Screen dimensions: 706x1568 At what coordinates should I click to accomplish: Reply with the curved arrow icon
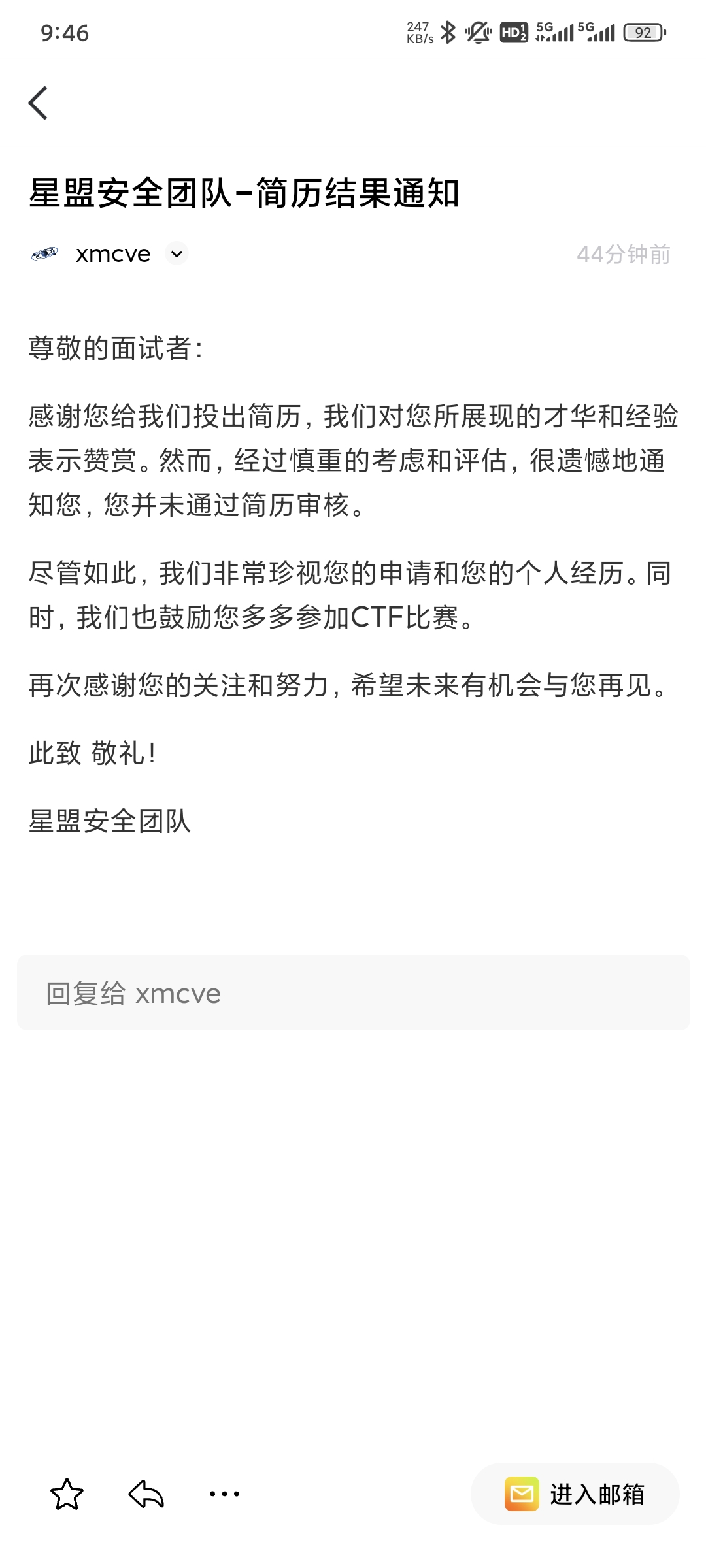146,1494
